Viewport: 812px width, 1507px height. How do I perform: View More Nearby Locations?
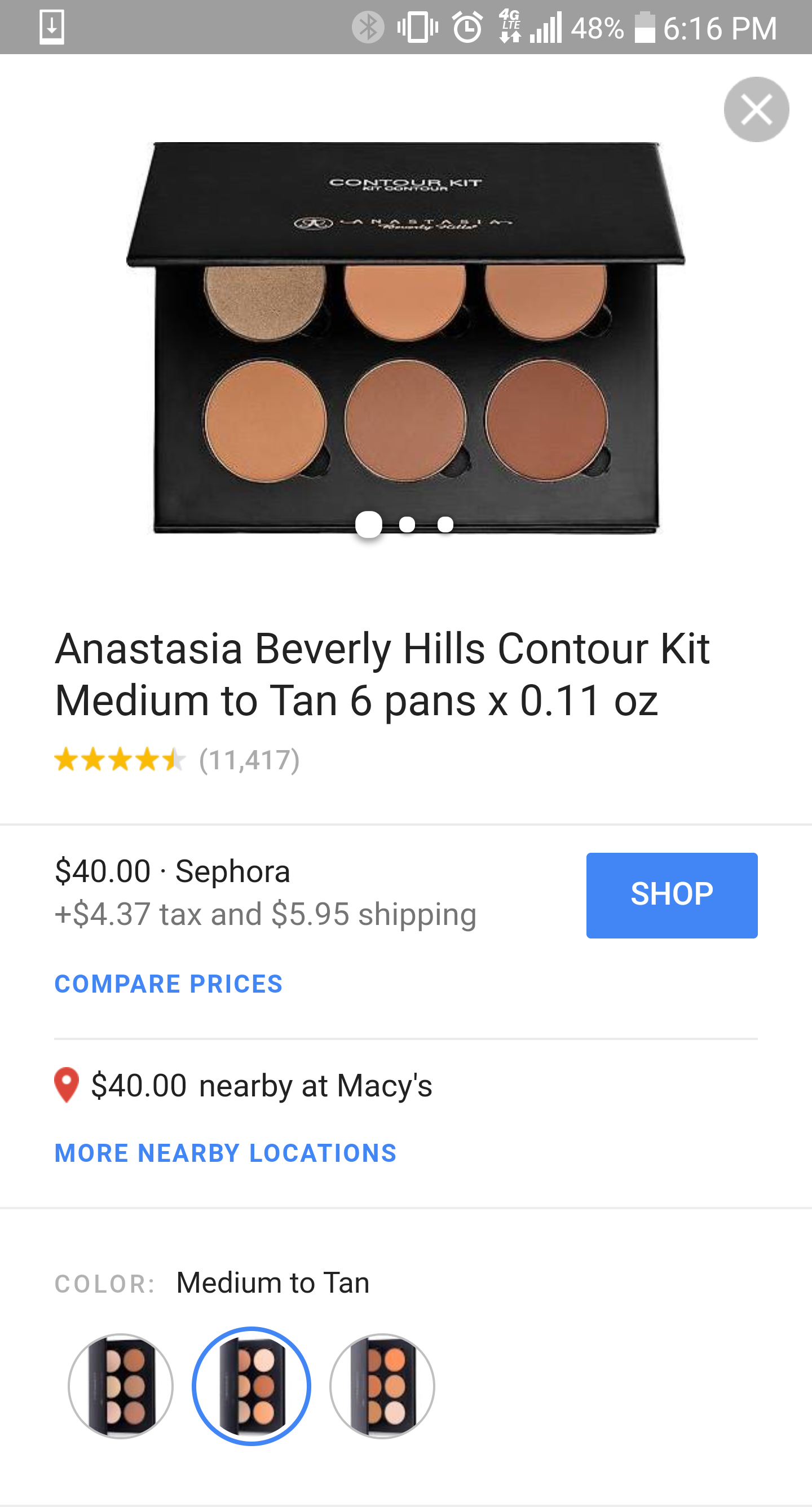(x=225, y=1153)
